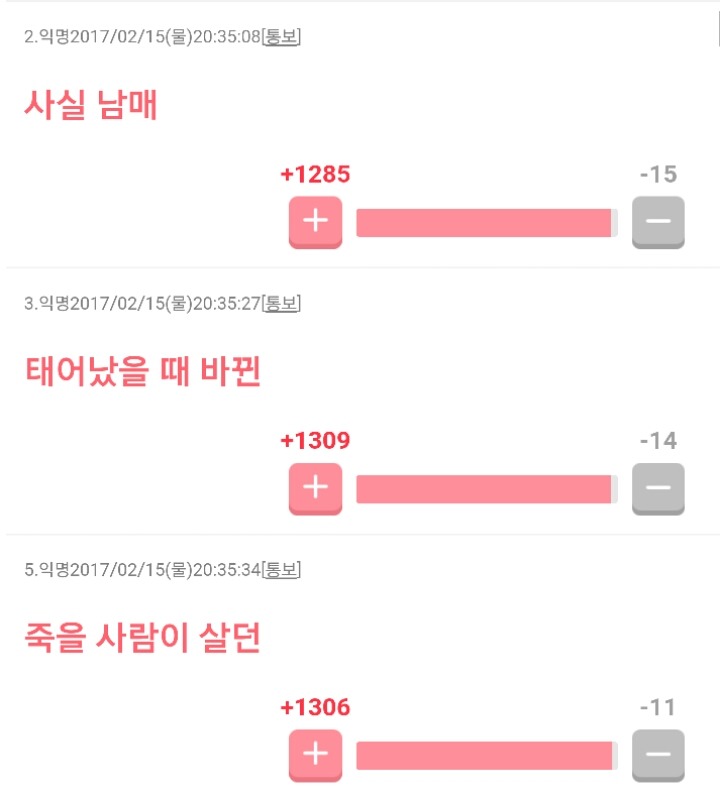Click the -15 downvote count label
The width and height of the screenshot is (720, 795).
click(655, 174)
